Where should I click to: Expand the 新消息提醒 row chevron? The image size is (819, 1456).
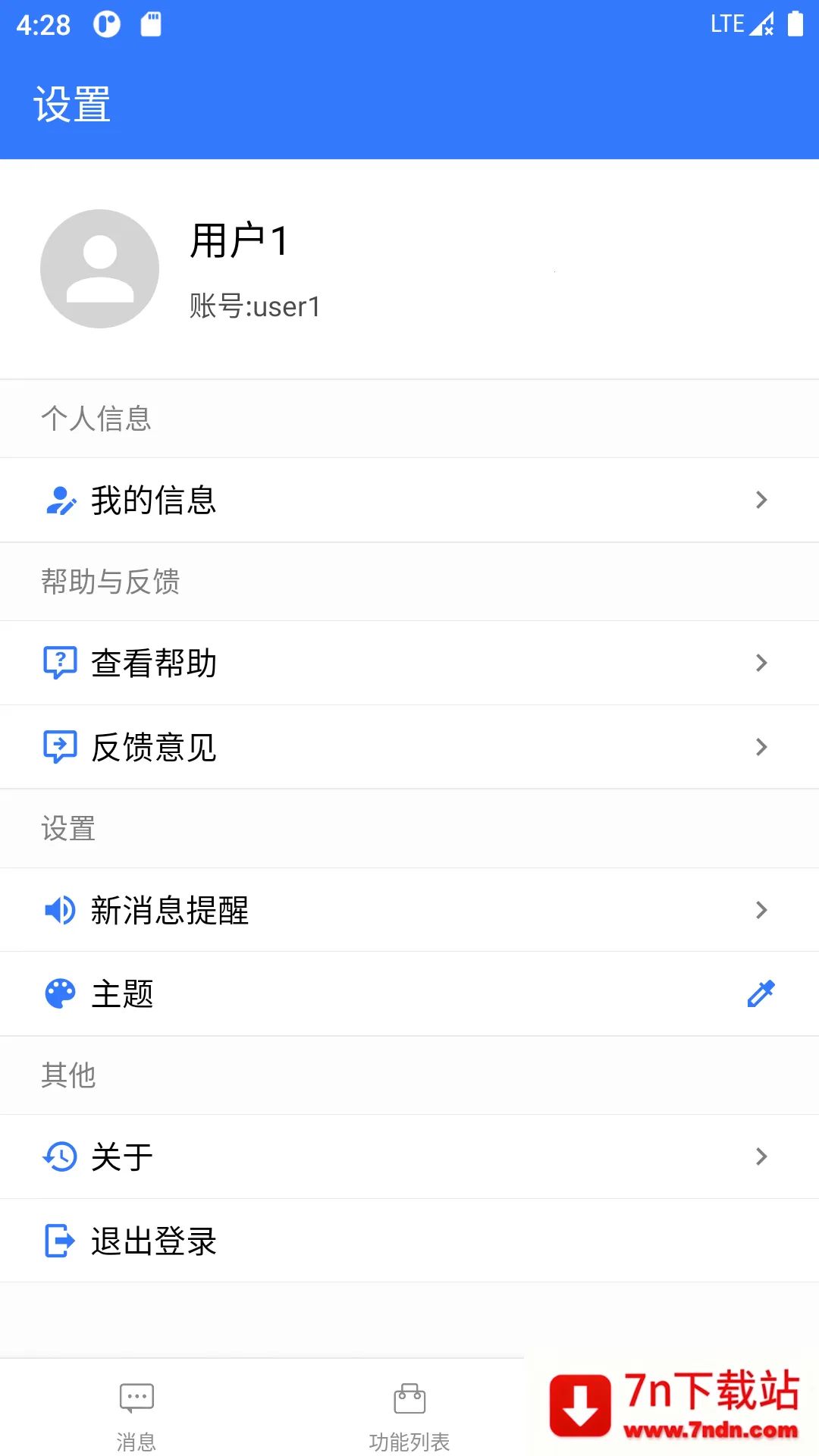pos(762,910)
